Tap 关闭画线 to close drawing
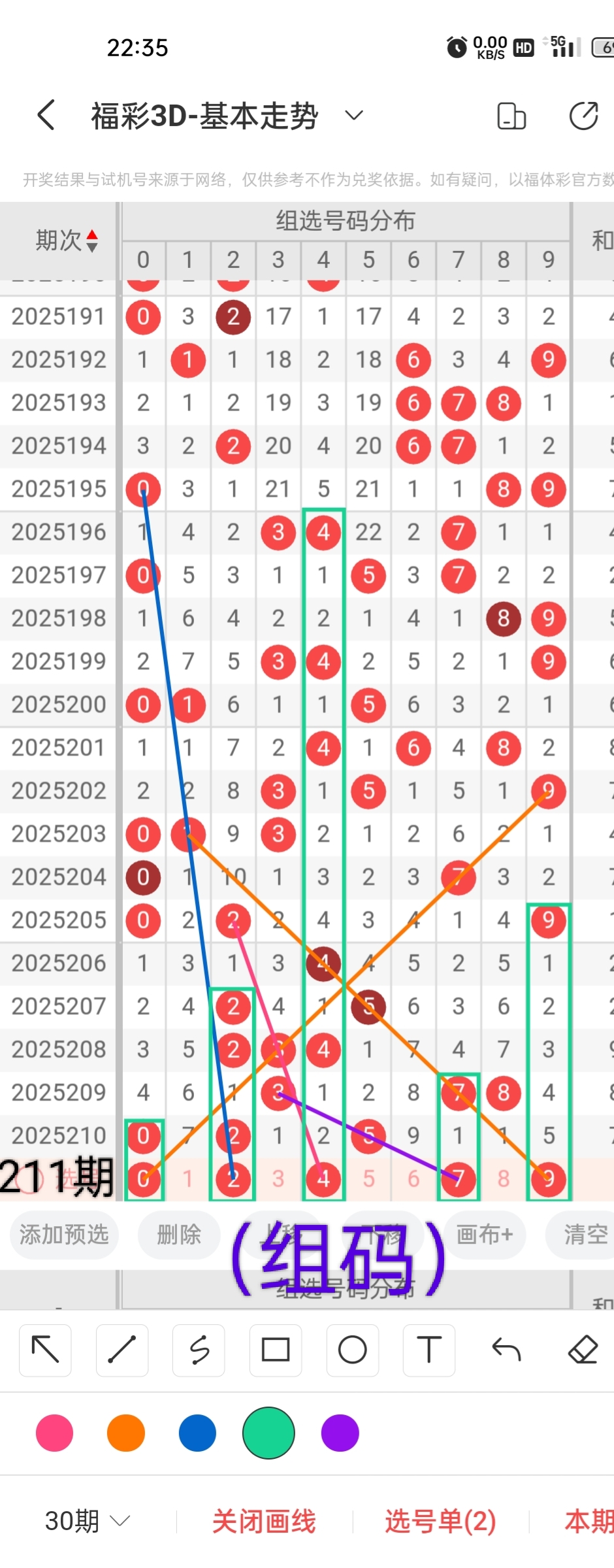 point(264,1522)
